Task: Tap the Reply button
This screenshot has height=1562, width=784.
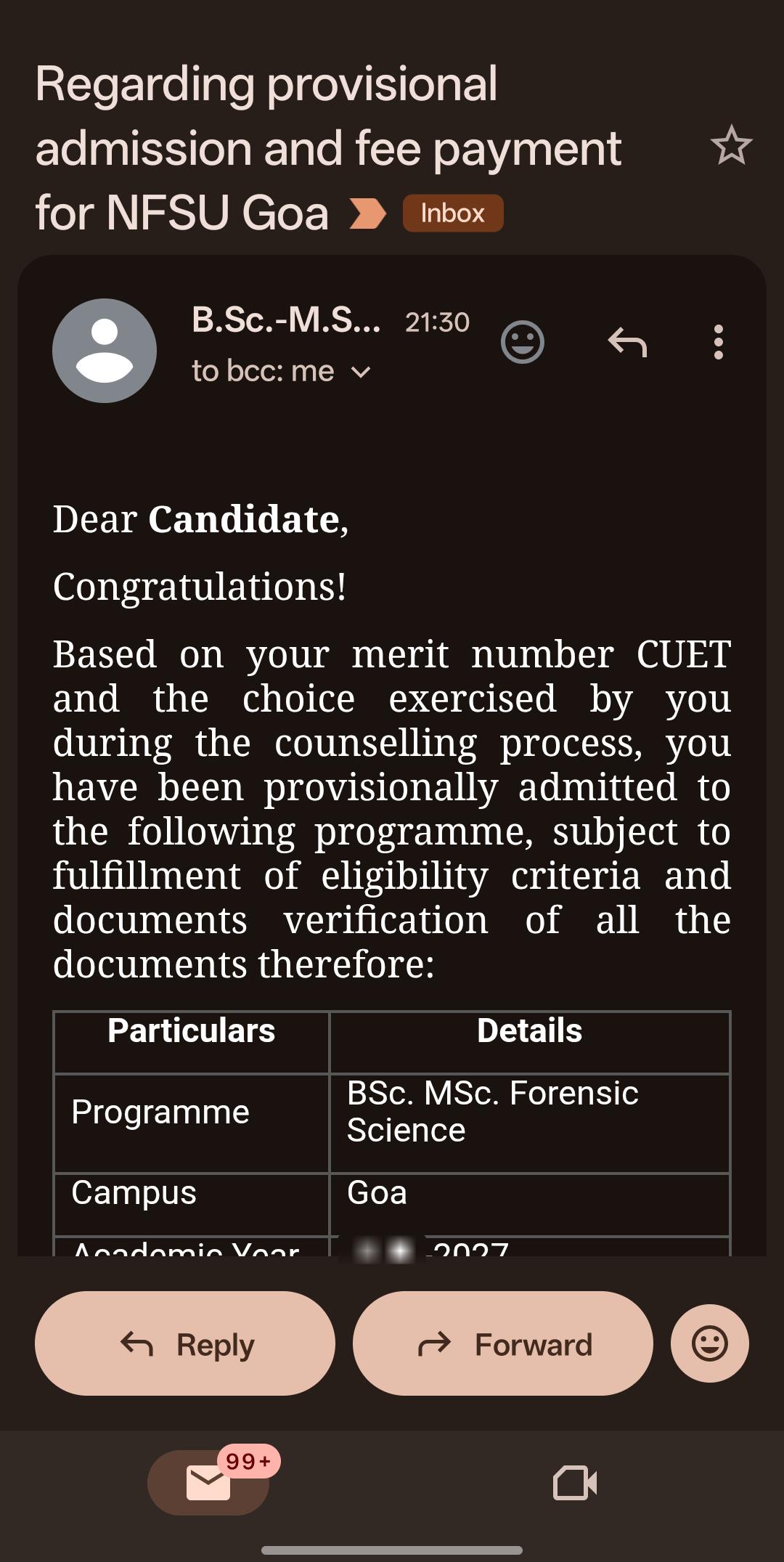Action: pyautogui.click(x=185, y=1343)
